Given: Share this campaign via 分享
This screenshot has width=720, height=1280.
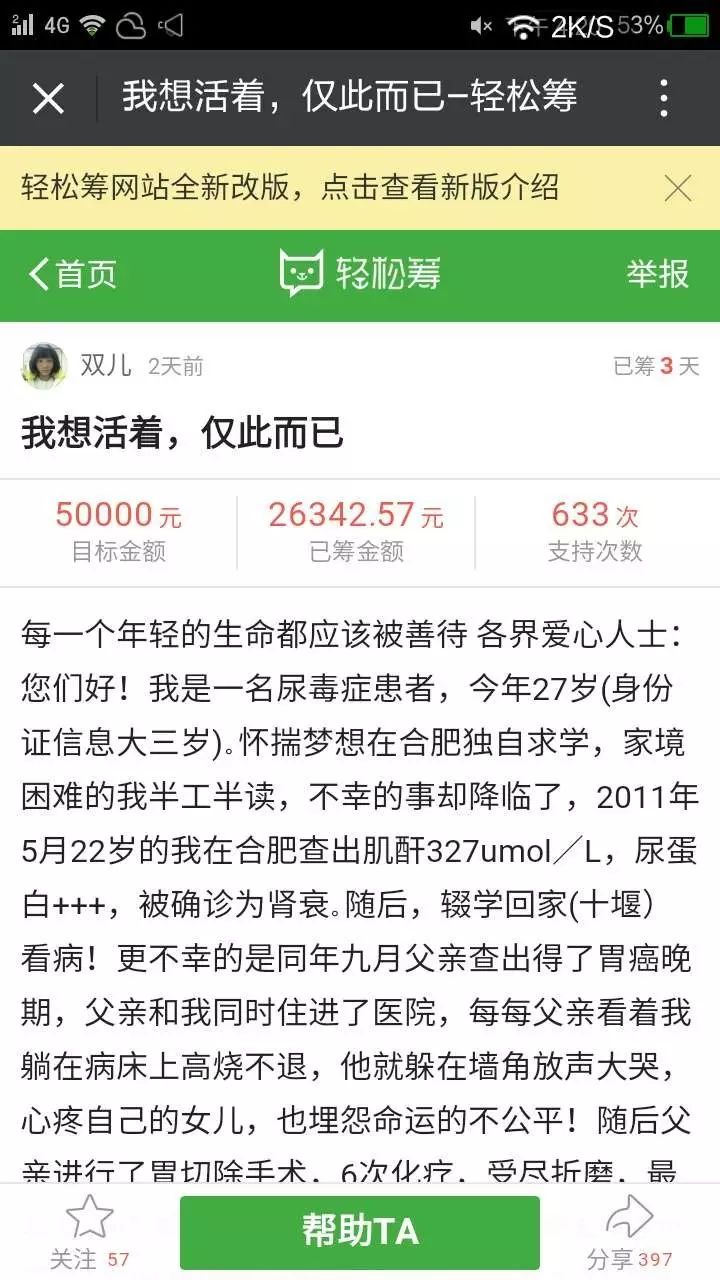Looking at the screenshot, I should tap(630, 1230).
